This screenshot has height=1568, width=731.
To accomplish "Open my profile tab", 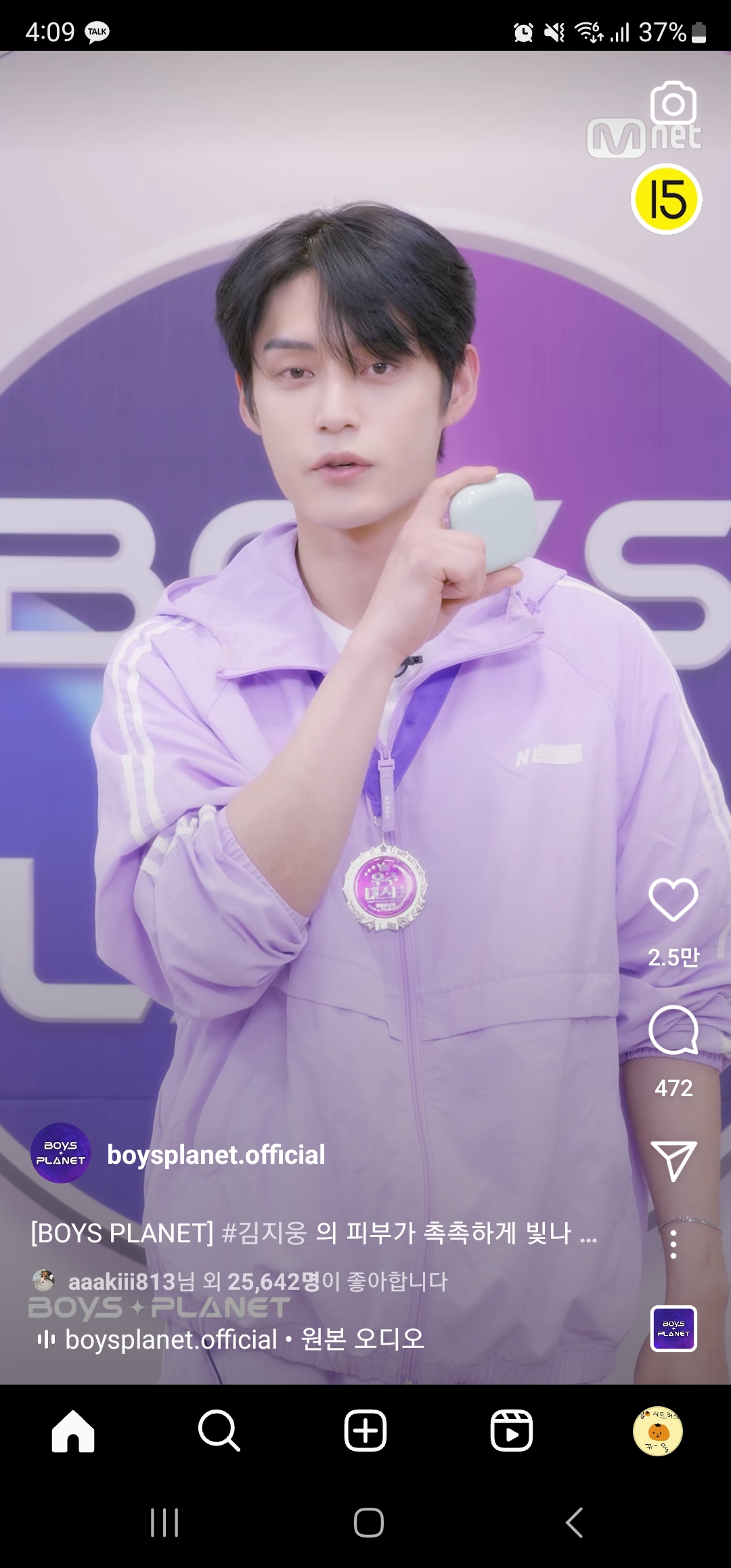I will tap(657, 1431).
